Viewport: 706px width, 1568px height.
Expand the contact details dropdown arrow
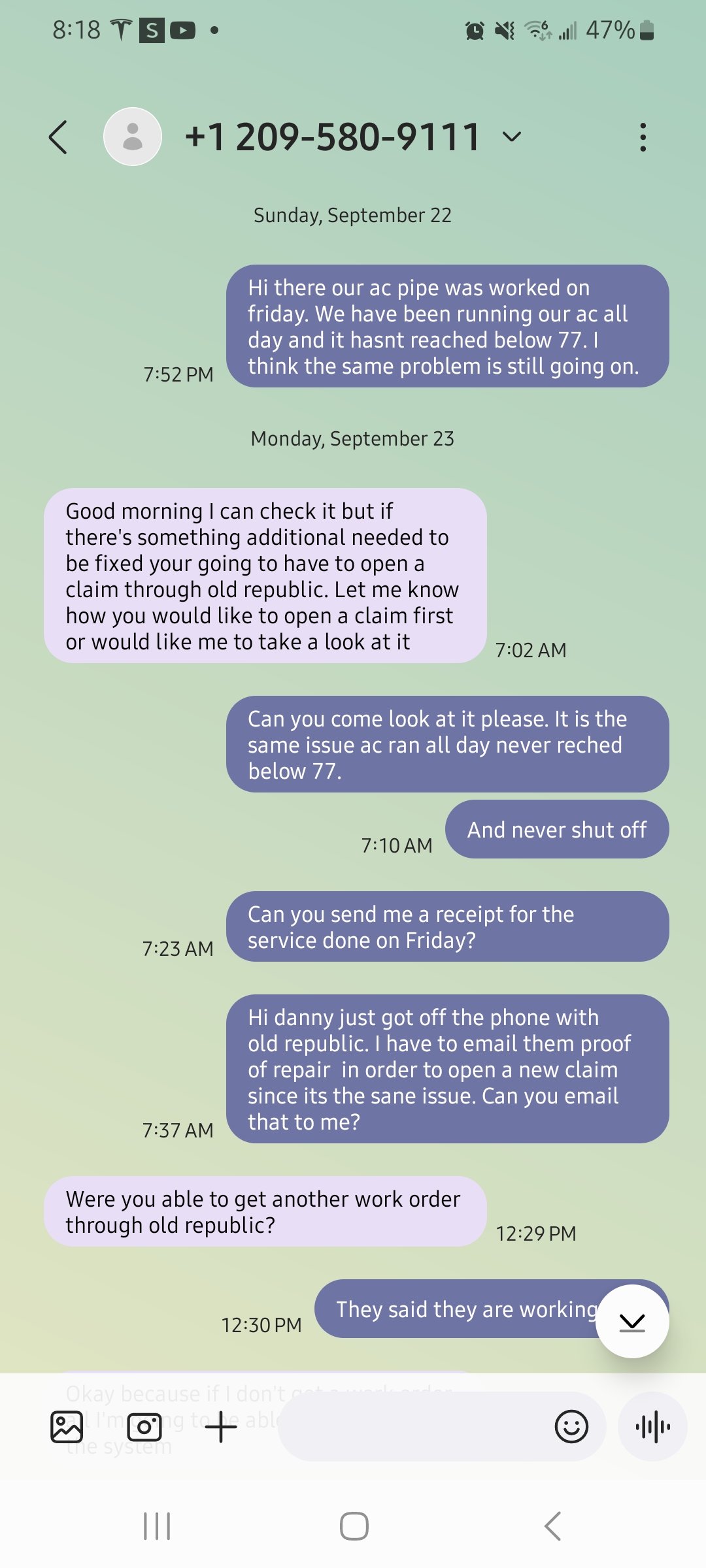click(x=512, y=137)
